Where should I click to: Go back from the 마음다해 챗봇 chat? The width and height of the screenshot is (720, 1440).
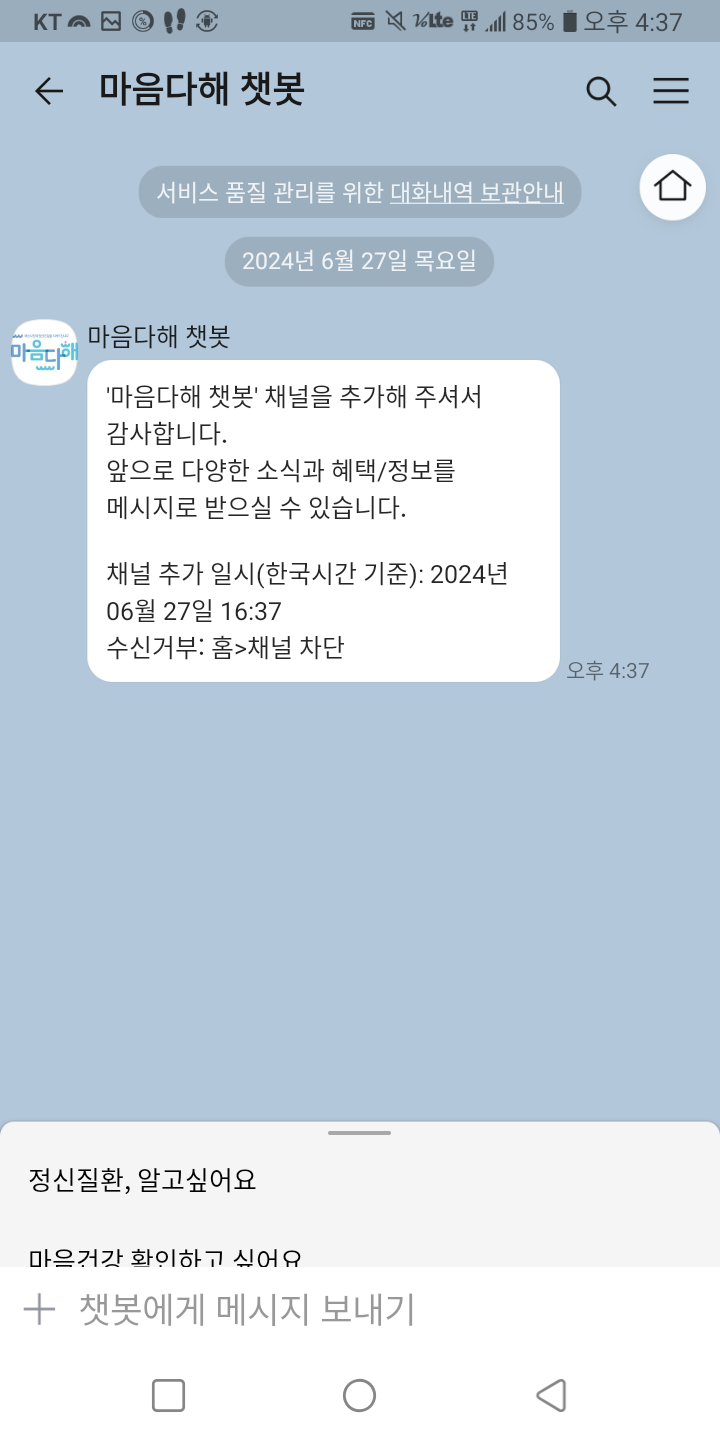[48, 91]
